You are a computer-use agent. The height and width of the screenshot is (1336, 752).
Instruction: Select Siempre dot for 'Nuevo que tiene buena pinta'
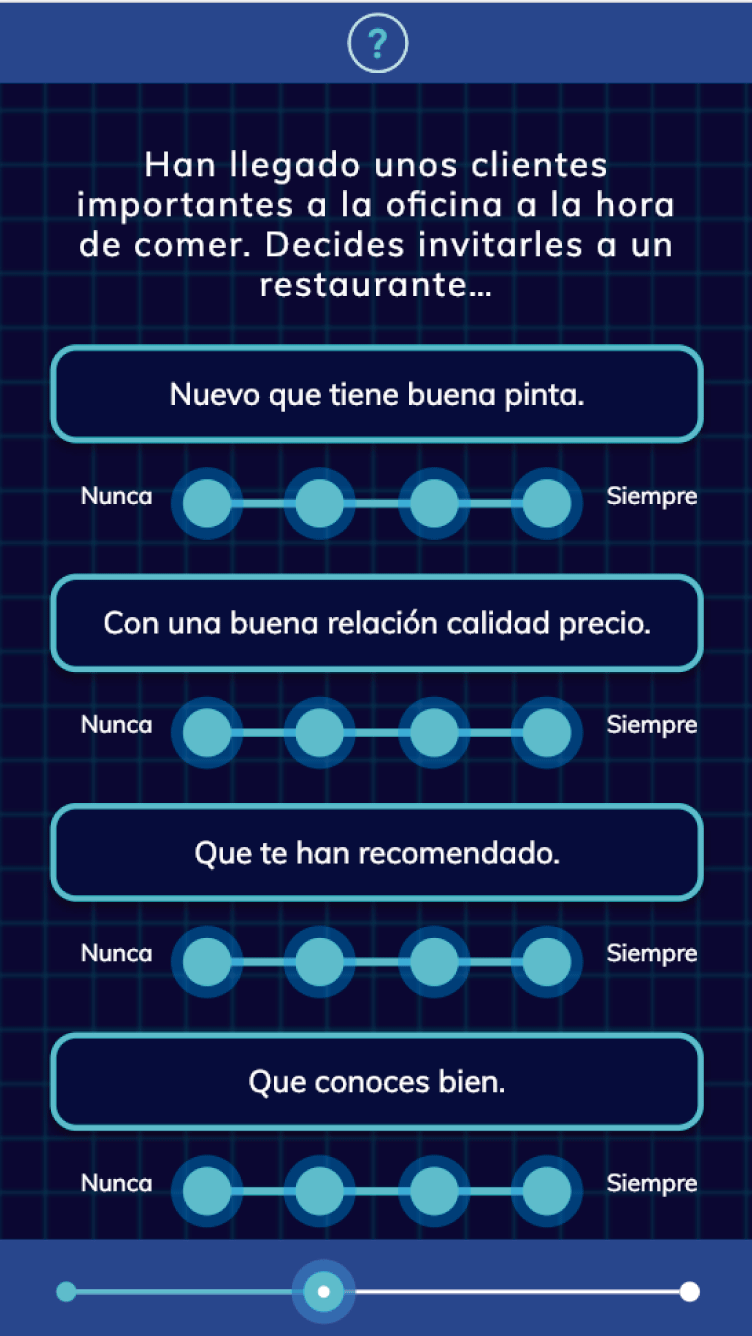[546, 503]
